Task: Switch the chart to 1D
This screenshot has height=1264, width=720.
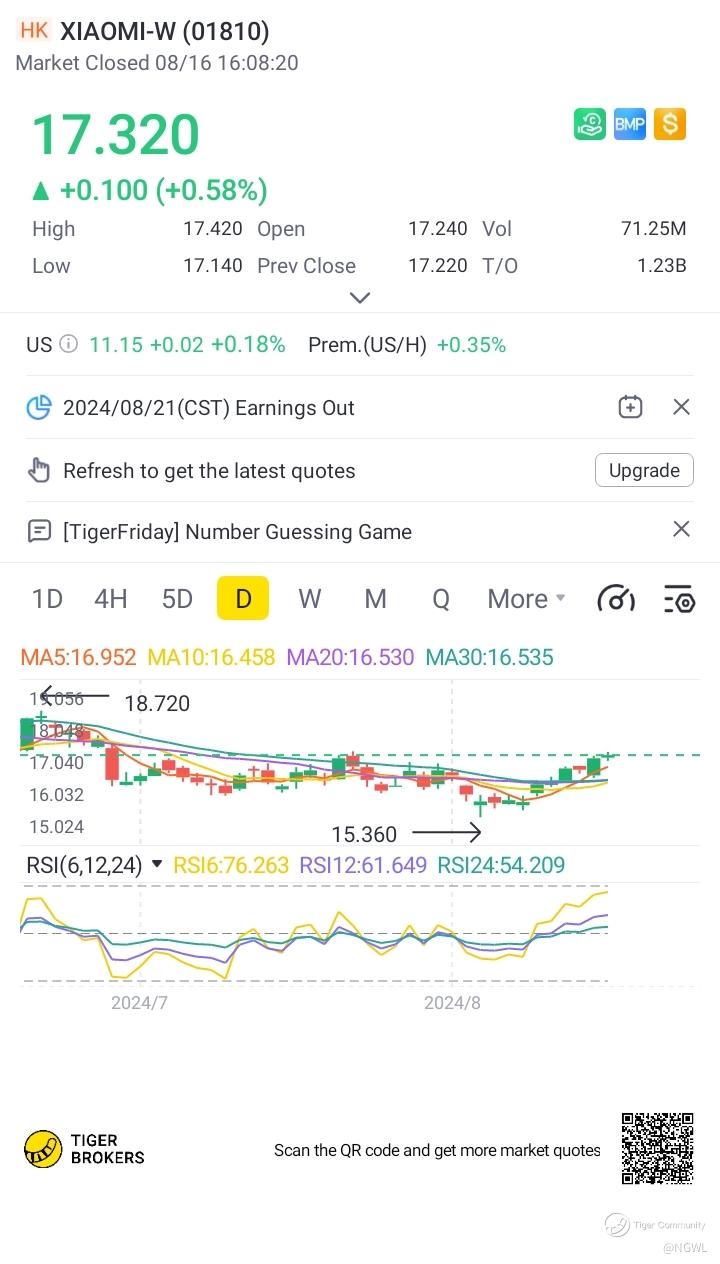Action: pos(47,599)
